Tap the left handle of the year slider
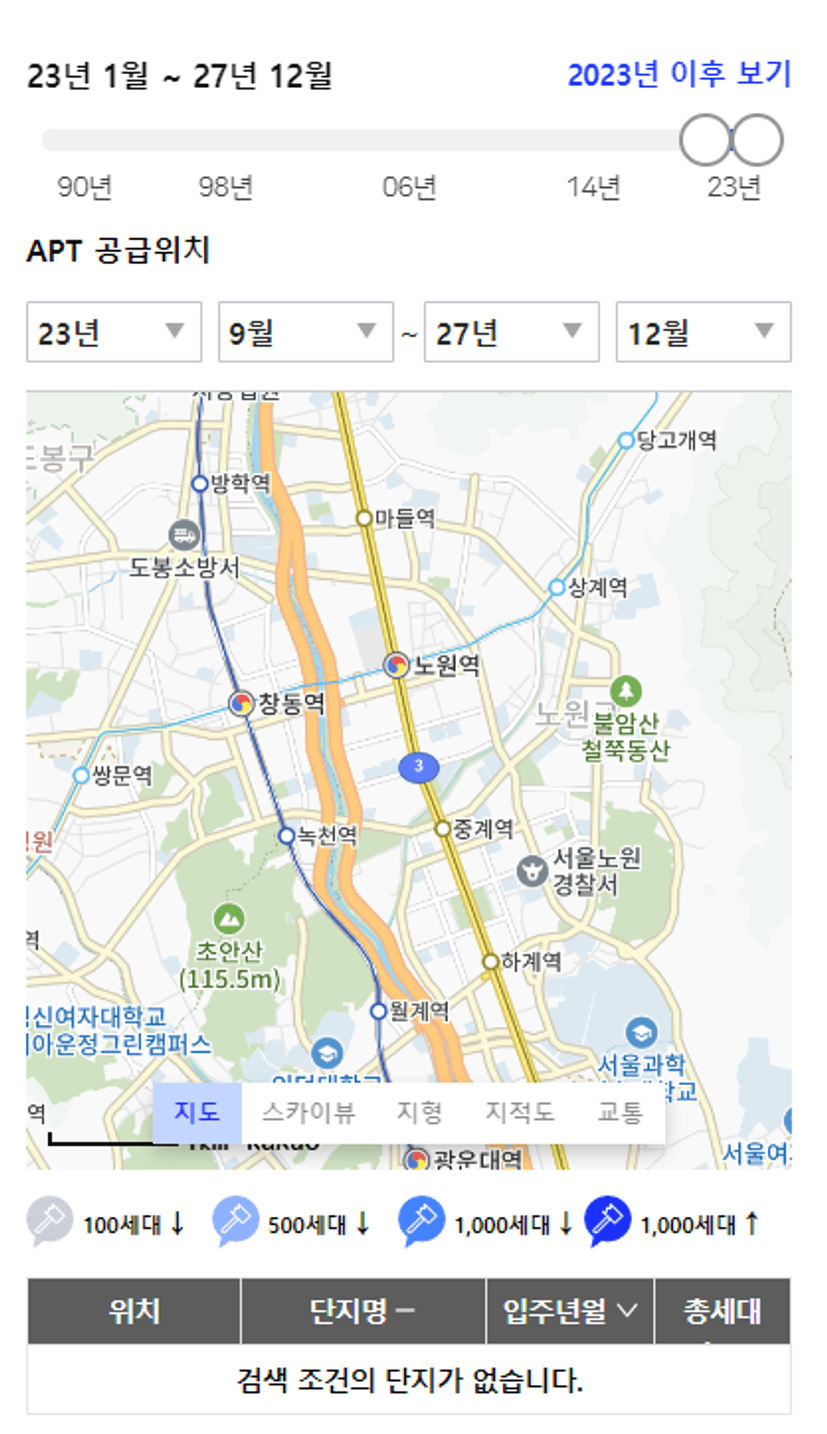827x1434 pixels. (x=705, y=140)
